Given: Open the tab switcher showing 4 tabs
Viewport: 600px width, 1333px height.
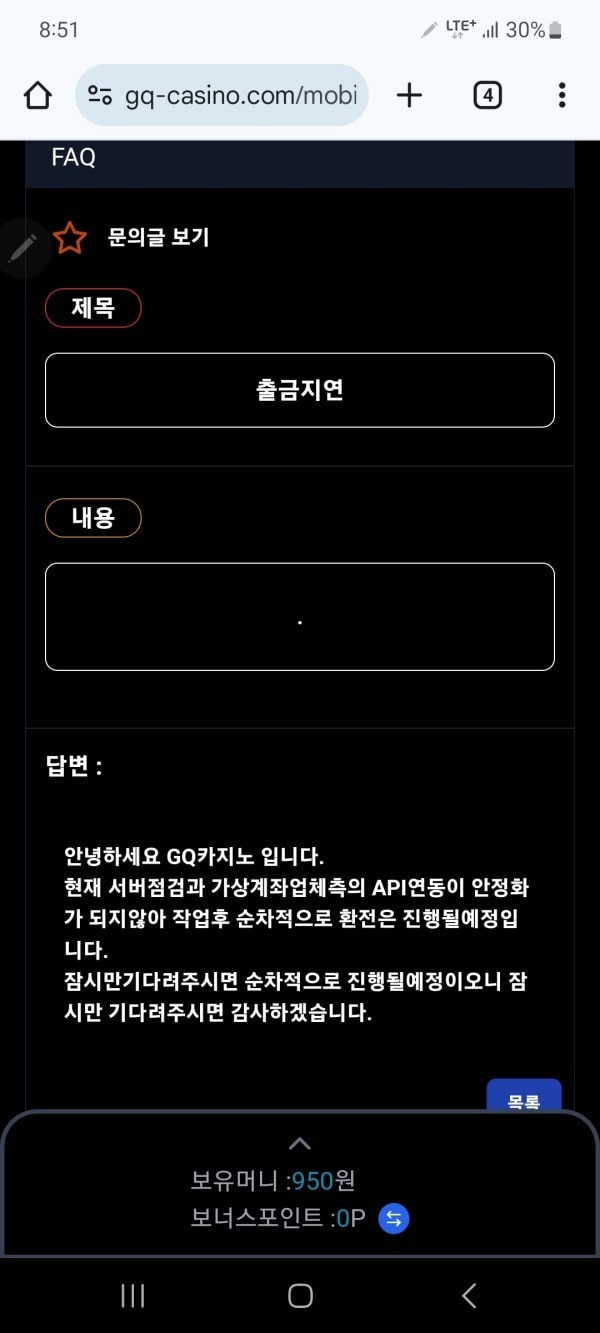Looking at the screenshot, I should [x=487, y=95].
